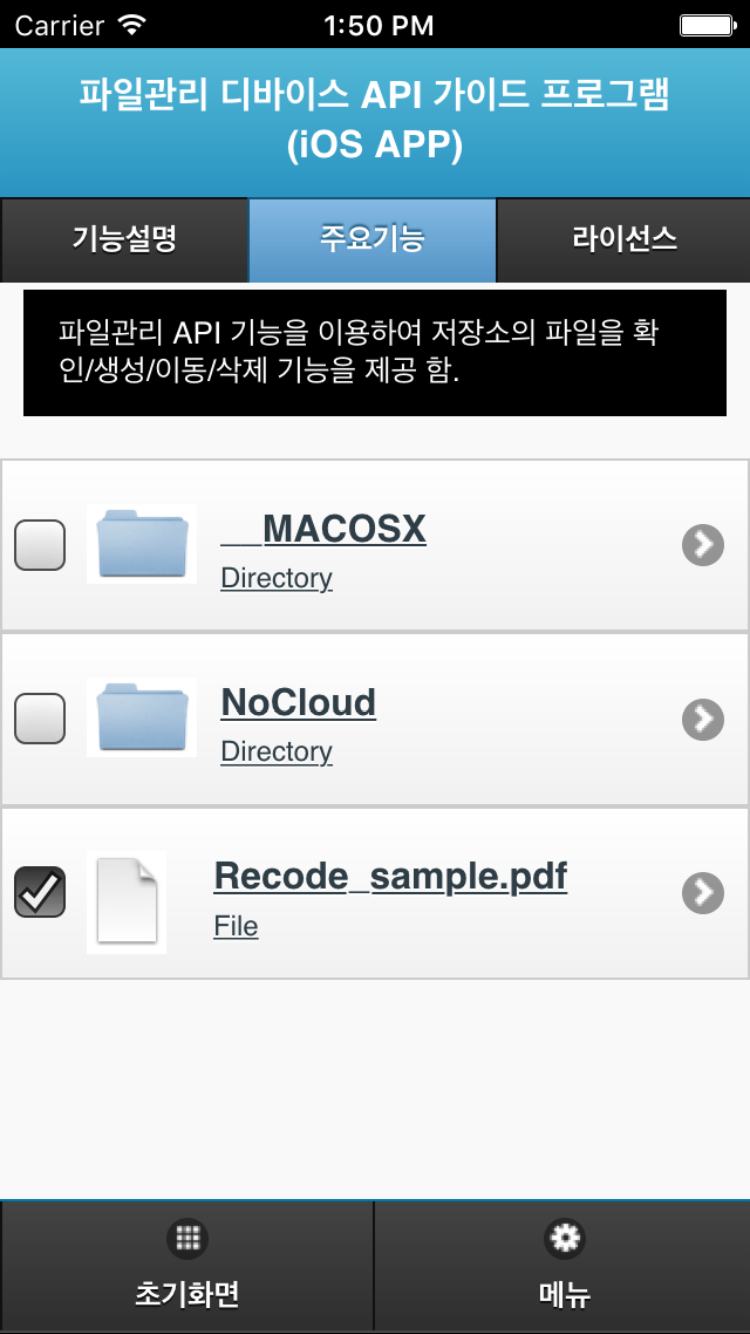Switch to the 기능설명 tab
This screenshot has height=1334, width=750.
pos(124,240)
